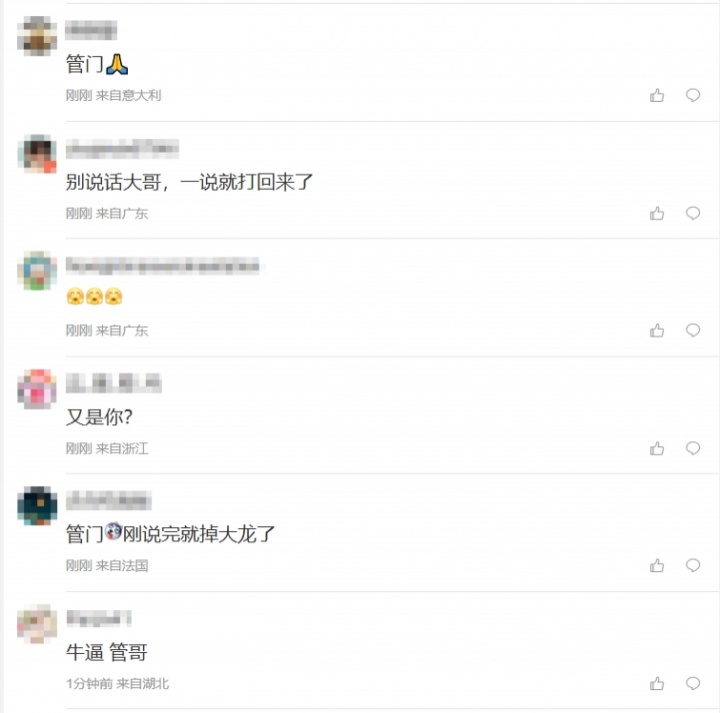Image resolution: width=720 pixels, height=713 pixels.
Task: Reply to comment '管门刚说完就掉大龙了'
Action: (x=693, y=566)
